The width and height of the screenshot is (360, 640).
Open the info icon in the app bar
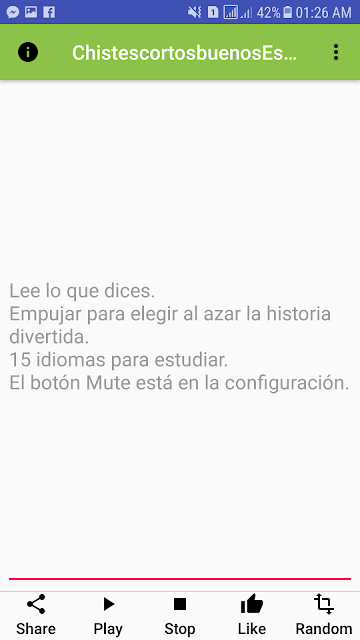28,52
